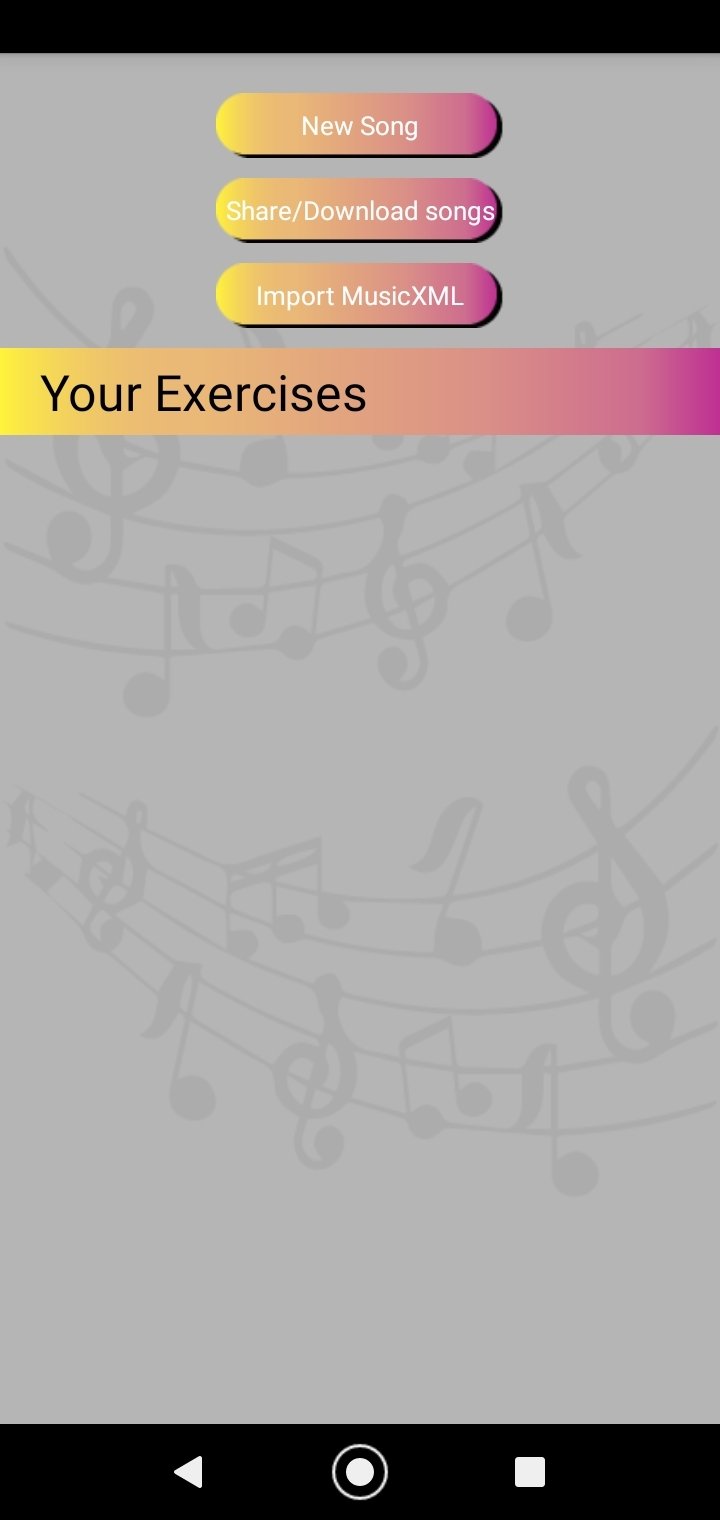Open the recent apps view

[530, 1472]
